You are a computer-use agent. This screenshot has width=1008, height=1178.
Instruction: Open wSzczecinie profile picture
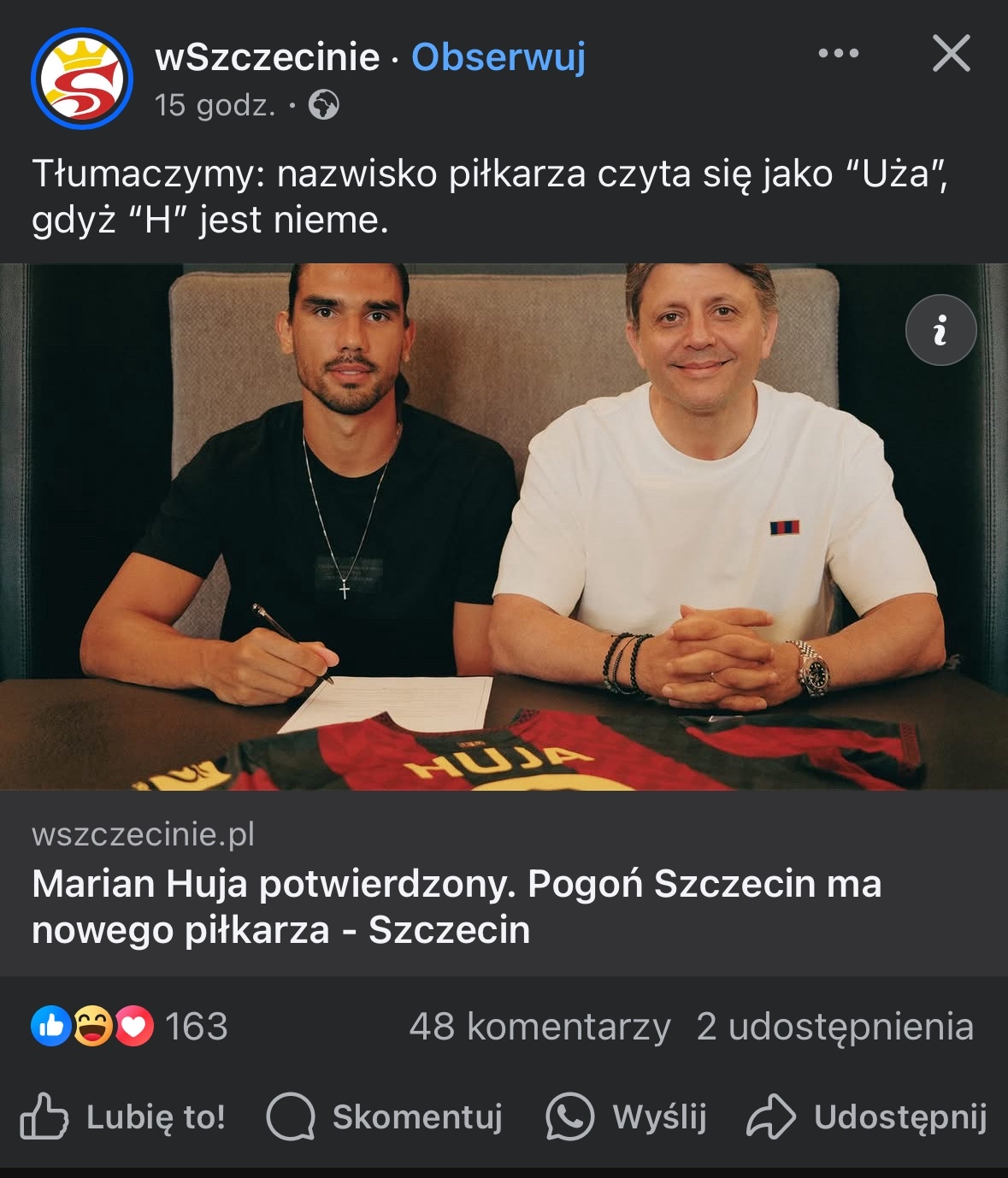(82, 79)
